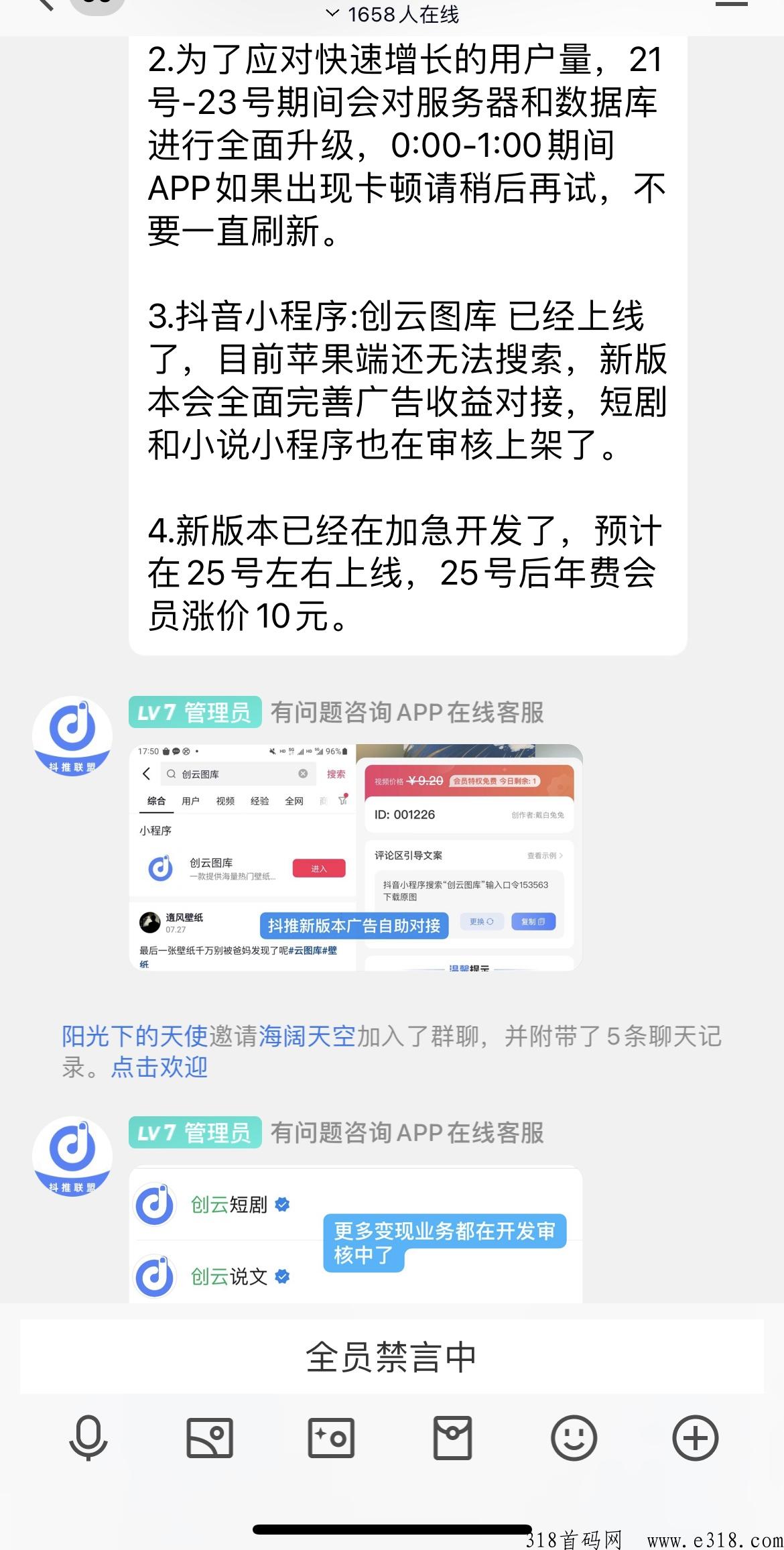Tap 点击欢迎 to welcome the new member
Screen dimensions: 784x1550
point(159,1067)
